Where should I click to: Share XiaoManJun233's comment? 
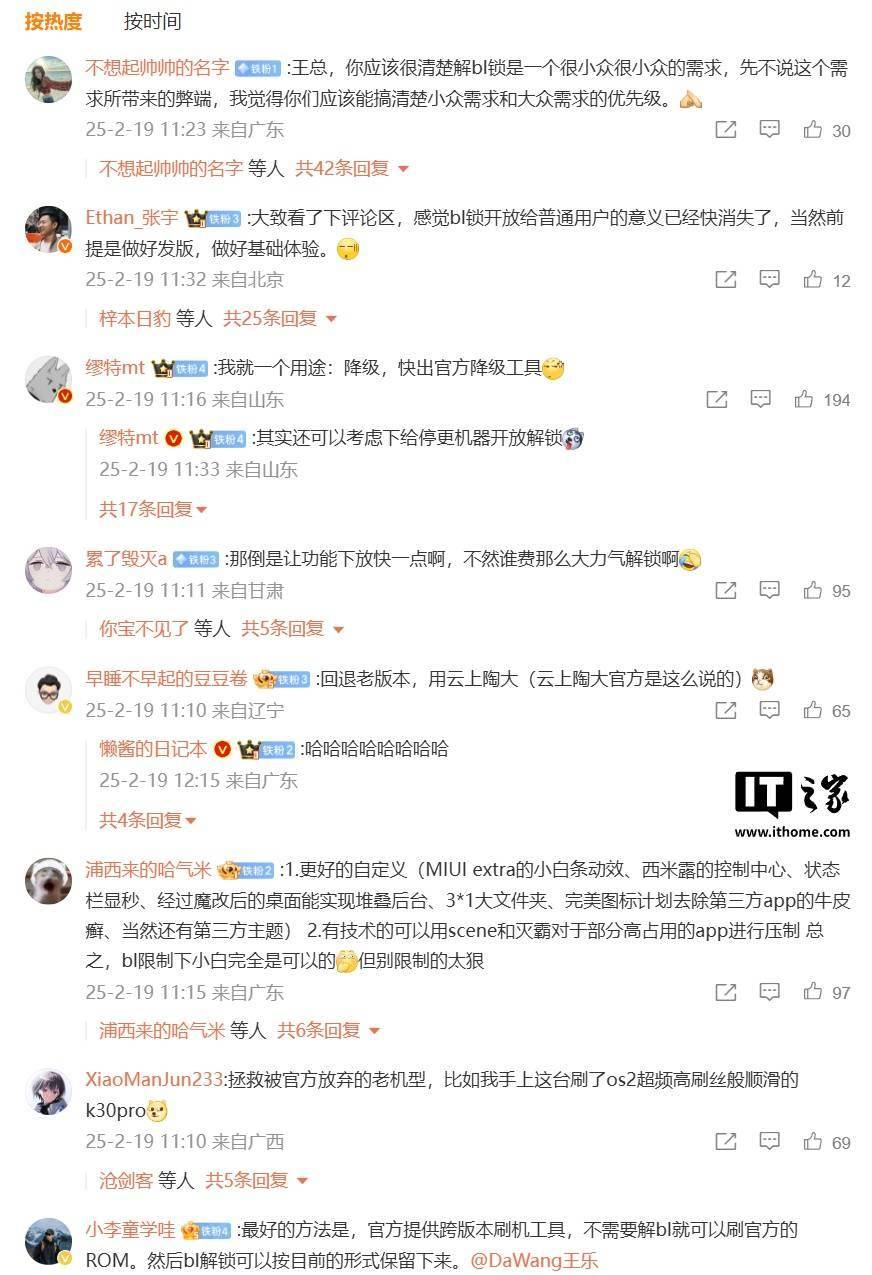726,1142
